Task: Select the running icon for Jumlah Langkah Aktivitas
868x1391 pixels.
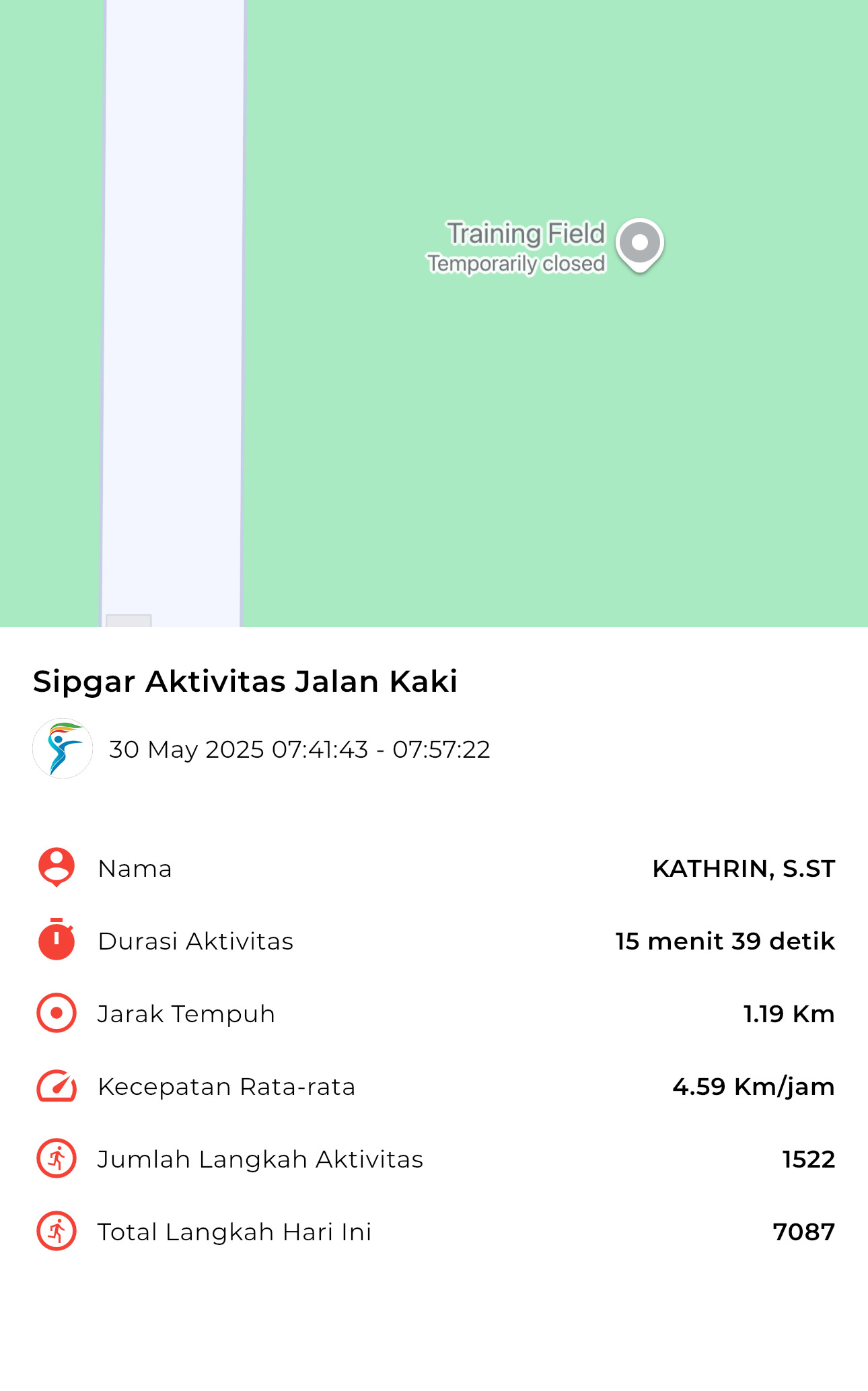Action: click(x=57, y=1159)
